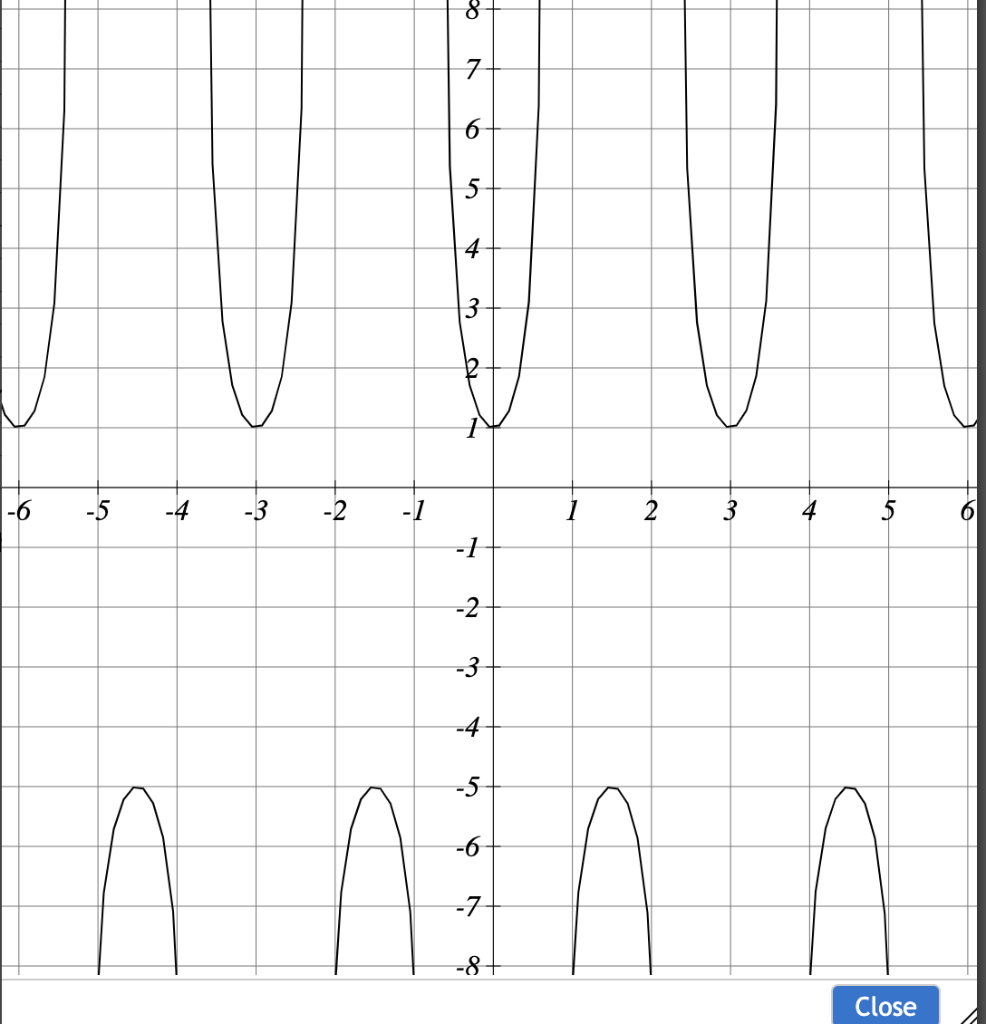This screenshot has height=1024, width=986.
Task: Select the curve minimum at x equals 3
Action: [729, 426]
